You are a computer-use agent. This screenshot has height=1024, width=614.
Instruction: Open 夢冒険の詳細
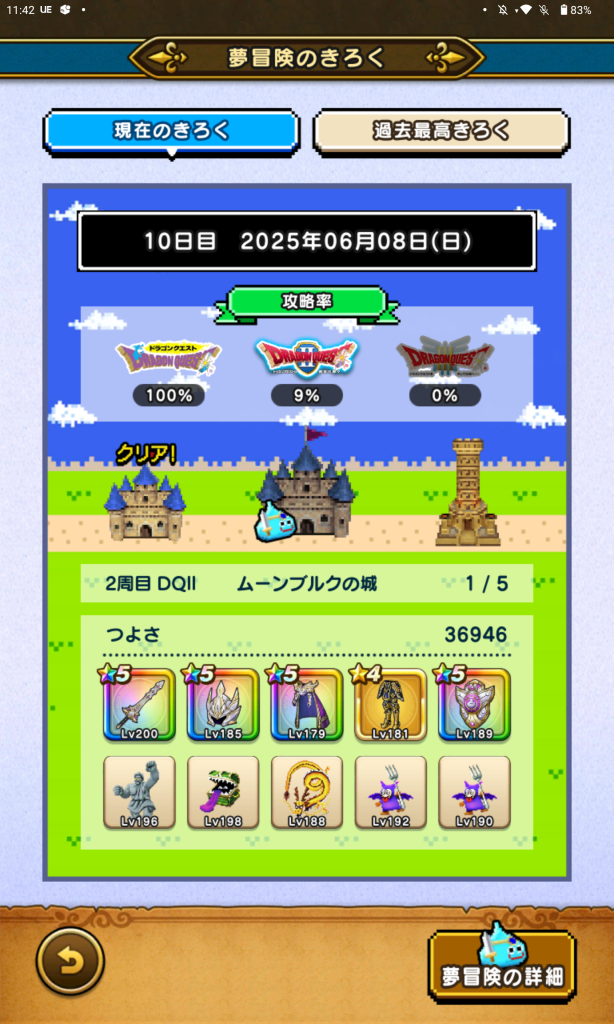coord(503,967)
